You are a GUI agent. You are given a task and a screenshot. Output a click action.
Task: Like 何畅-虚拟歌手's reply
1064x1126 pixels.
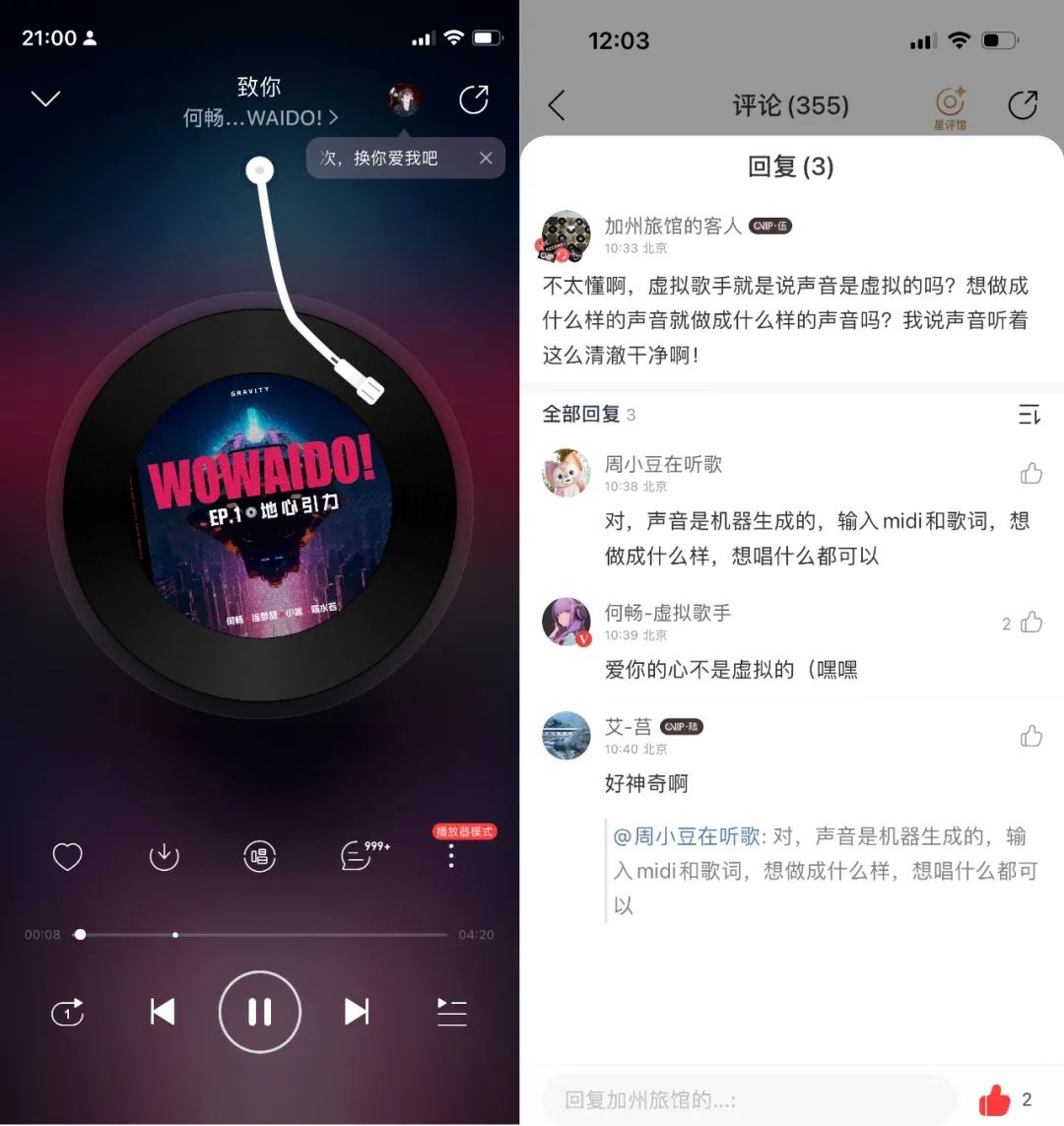pos(1031,623)
